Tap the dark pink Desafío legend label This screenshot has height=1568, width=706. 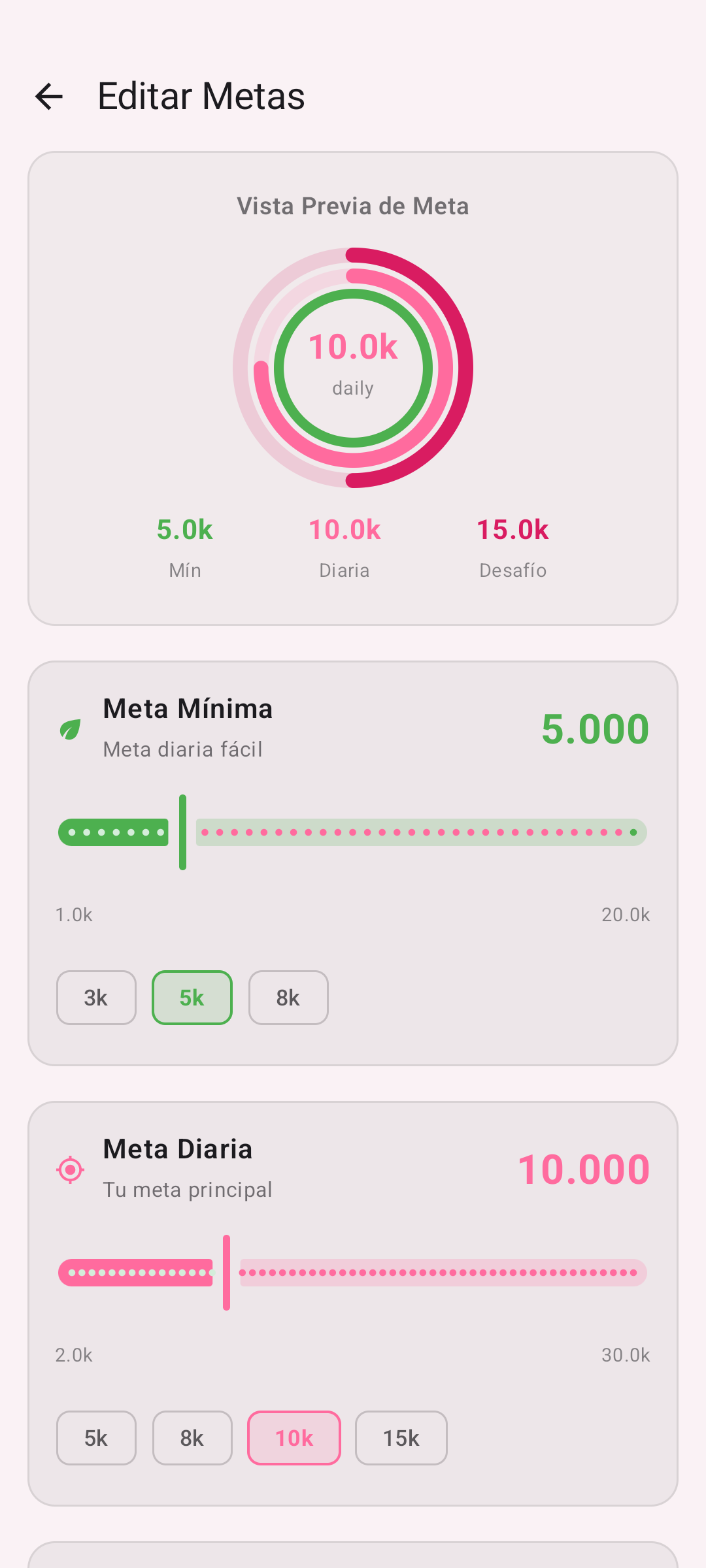tap(513, 547)
